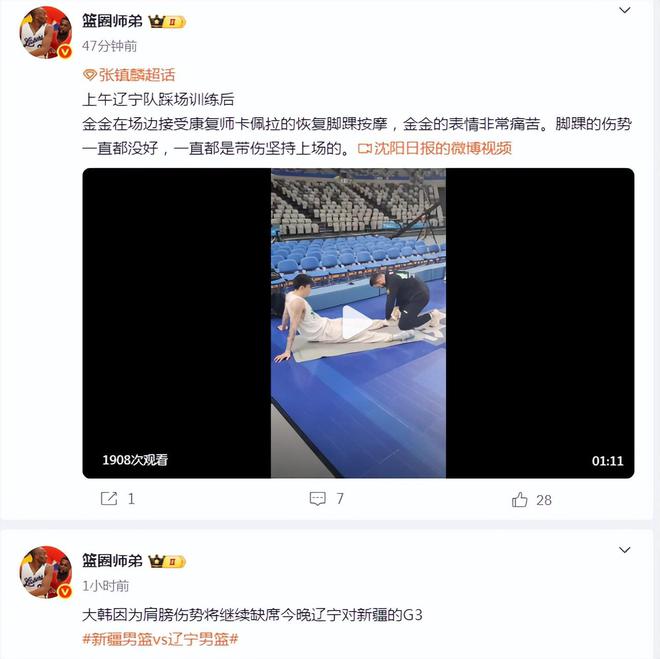Open 篮圈师弟 avatar on the first post
The height and width of the screenshot is (659, 660).
[x=45, y=30]
